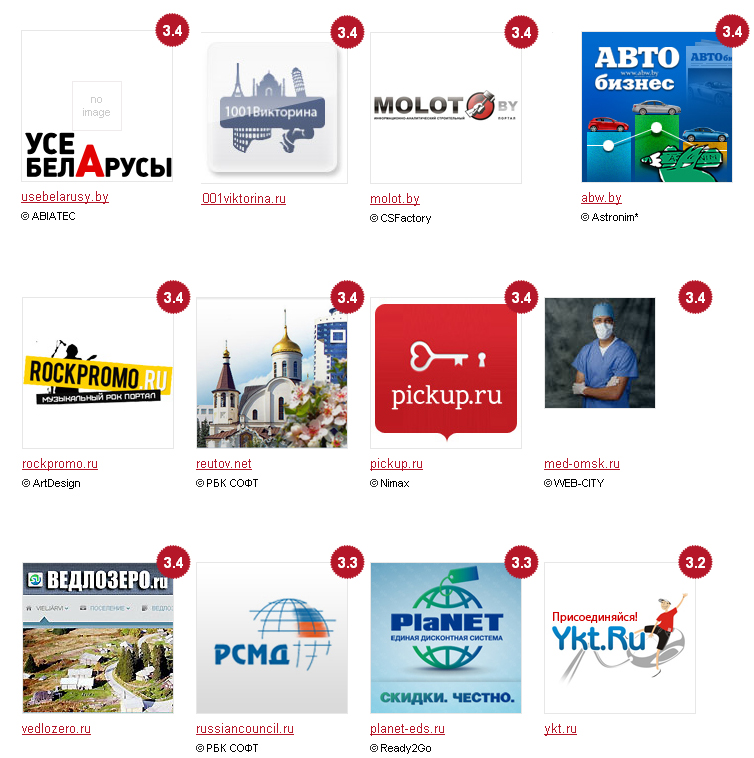Visit the abw.by link
The height and width of the screenshot is (758, 754).
coord(601,198)
